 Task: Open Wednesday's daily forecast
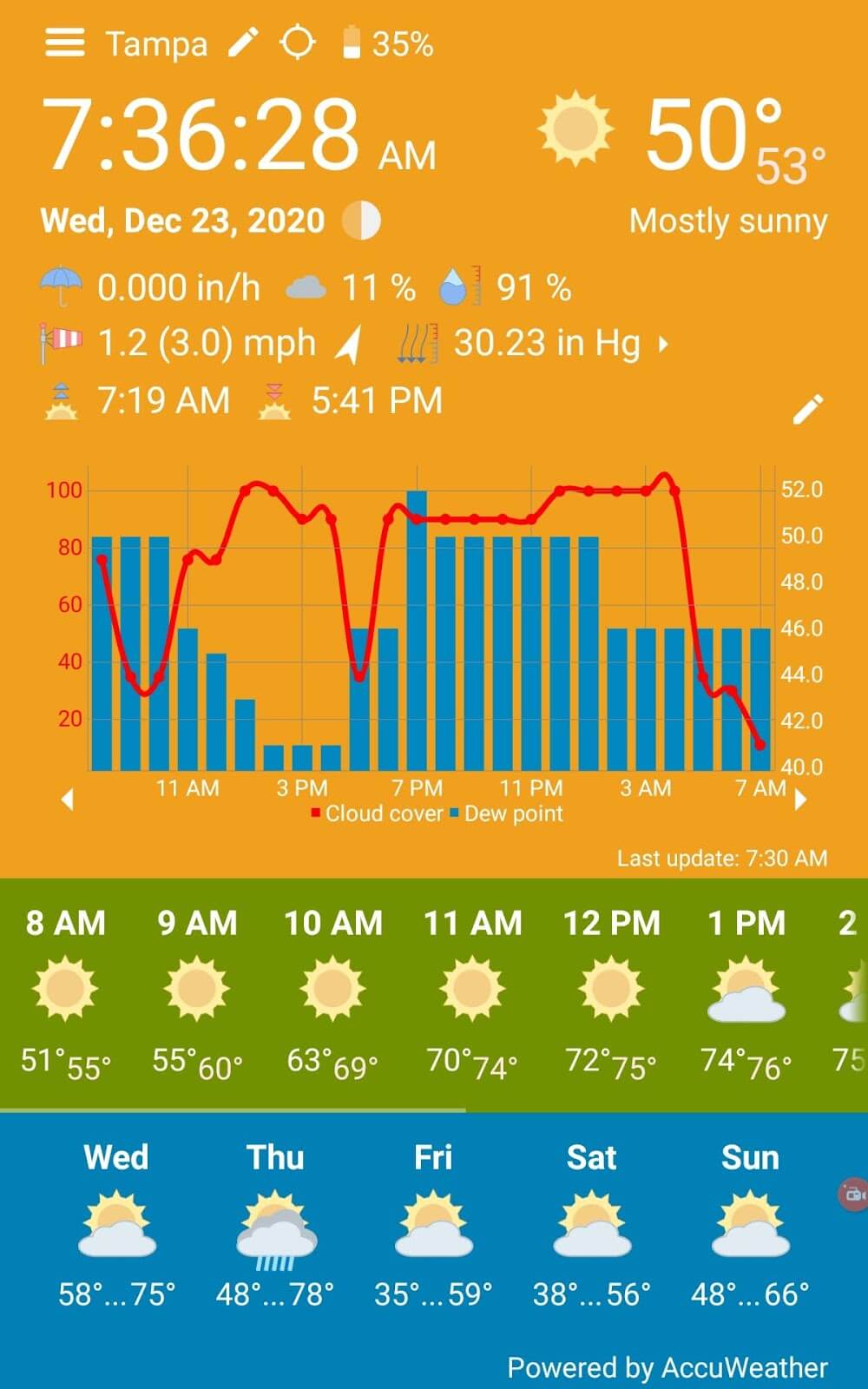click(x=116, y=1224)
